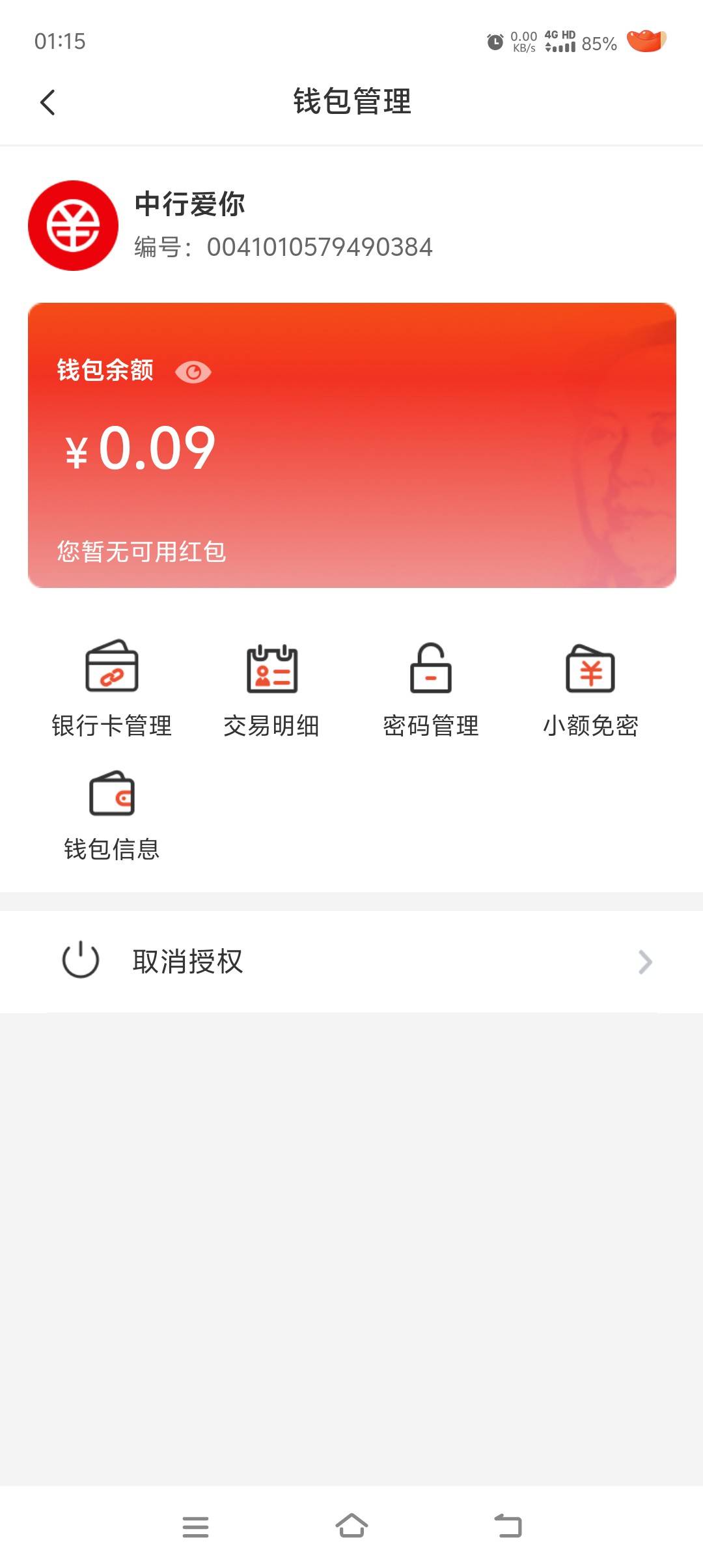Open 钱包信息 details
703x1568 pixels.
[x=112, y=815]
